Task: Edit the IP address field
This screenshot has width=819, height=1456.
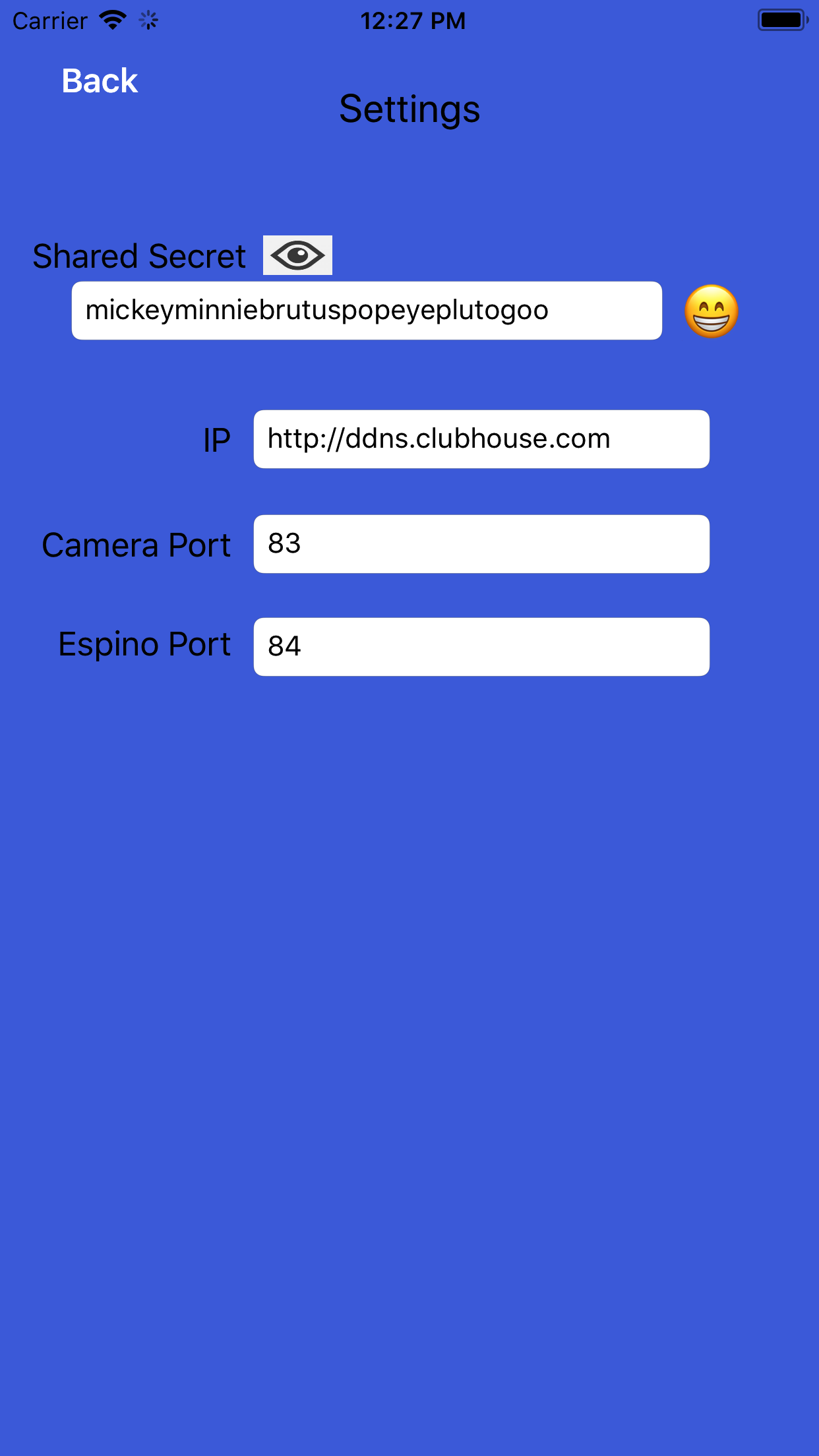Action: pos(481,439)
